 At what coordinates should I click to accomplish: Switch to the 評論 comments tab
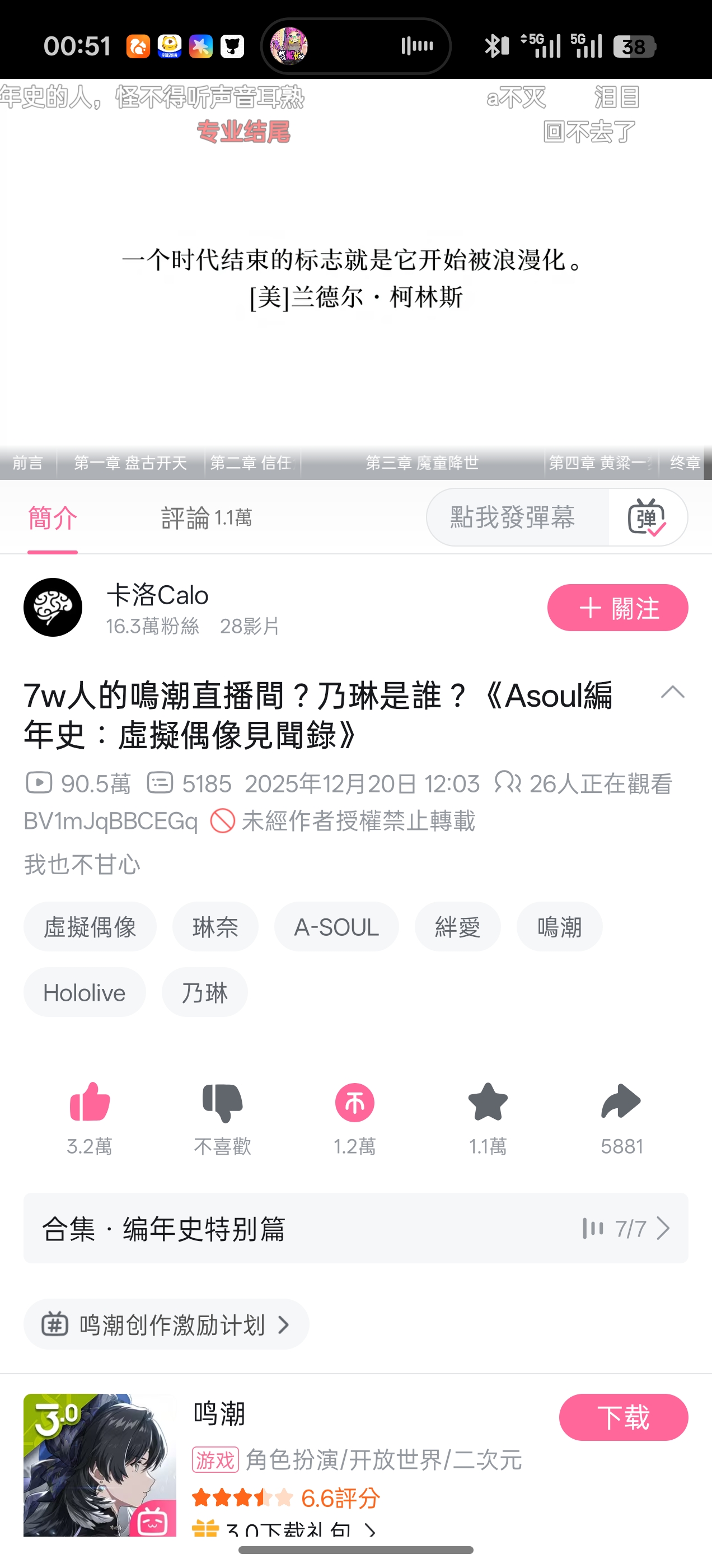point(205,518)
